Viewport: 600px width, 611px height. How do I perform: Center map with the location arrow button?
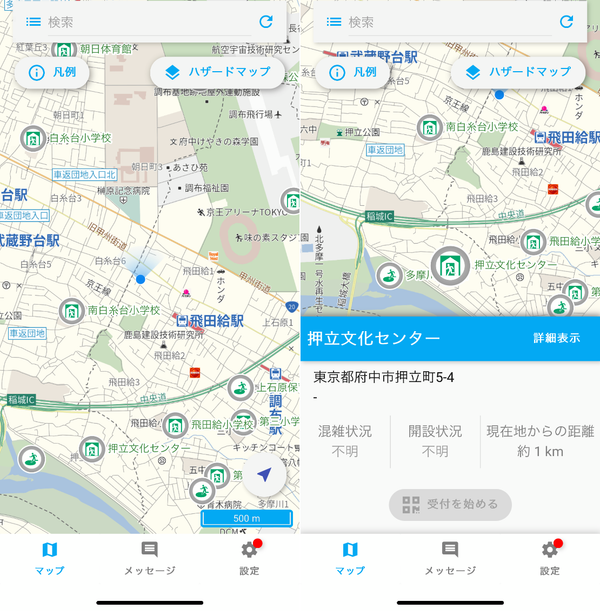(x=264, y=474)
